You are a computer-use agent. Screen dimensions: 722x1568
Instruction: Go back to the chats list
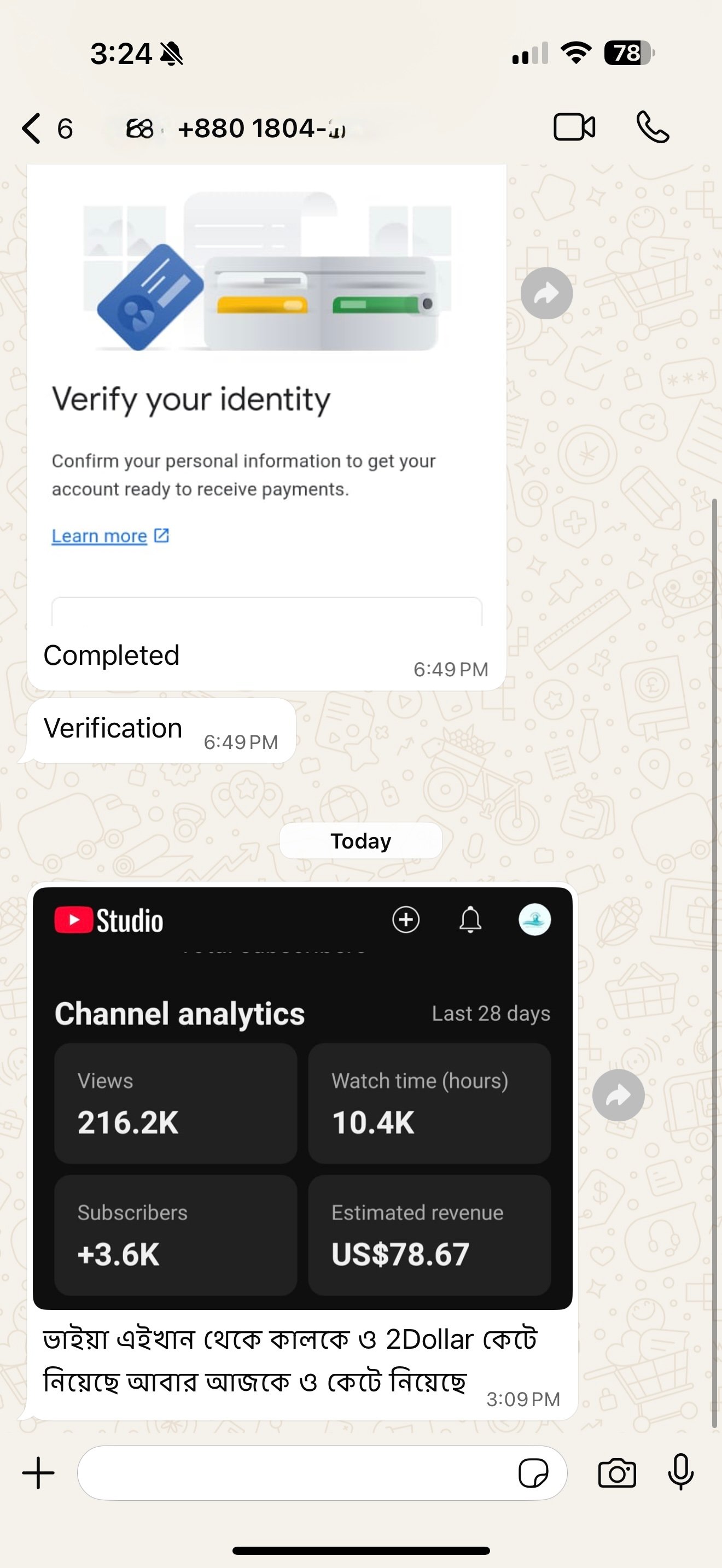33,128
